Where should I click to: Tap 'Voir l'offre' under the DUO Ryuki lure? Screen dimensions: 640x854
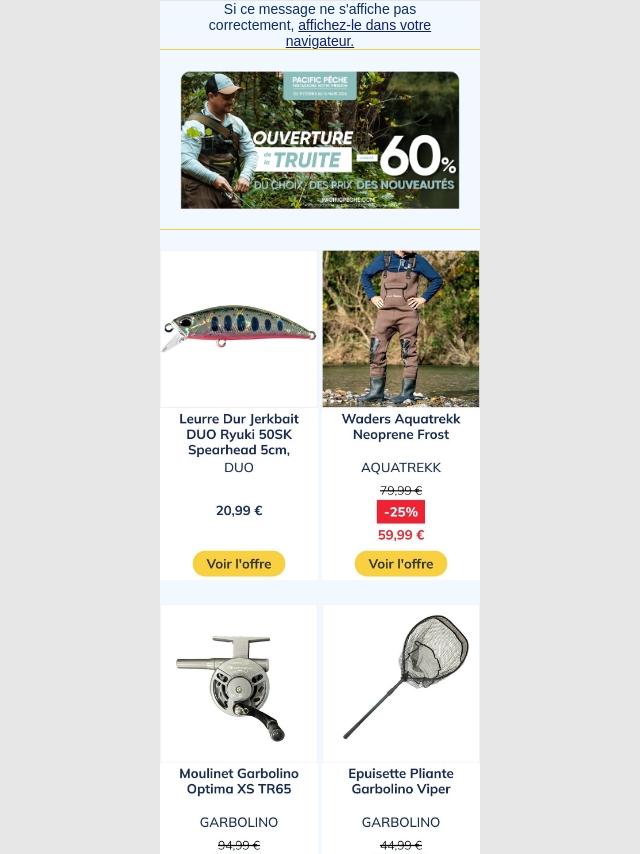[239, 564]
